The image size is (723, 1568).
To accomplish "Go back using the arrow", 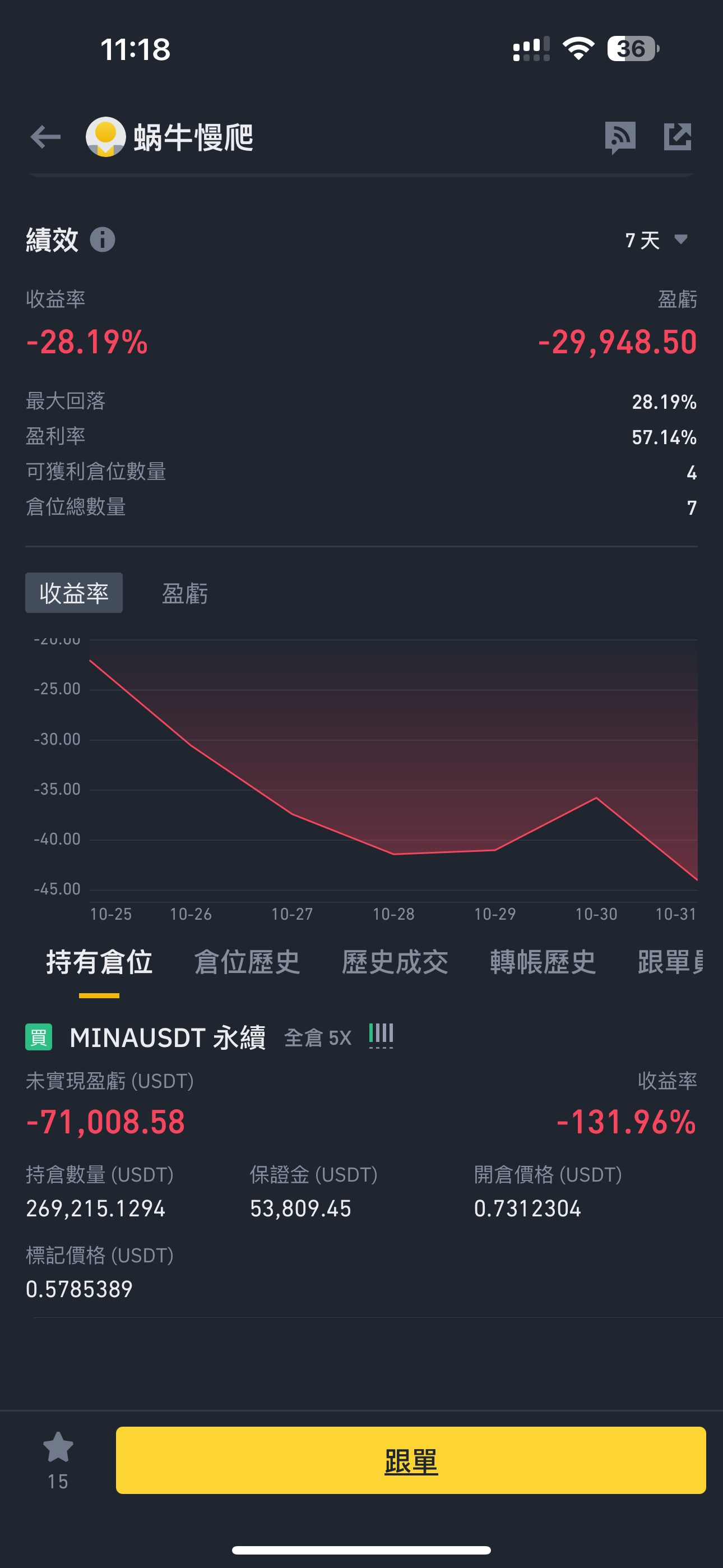I will pyautogui.click(x=45, y=136).
